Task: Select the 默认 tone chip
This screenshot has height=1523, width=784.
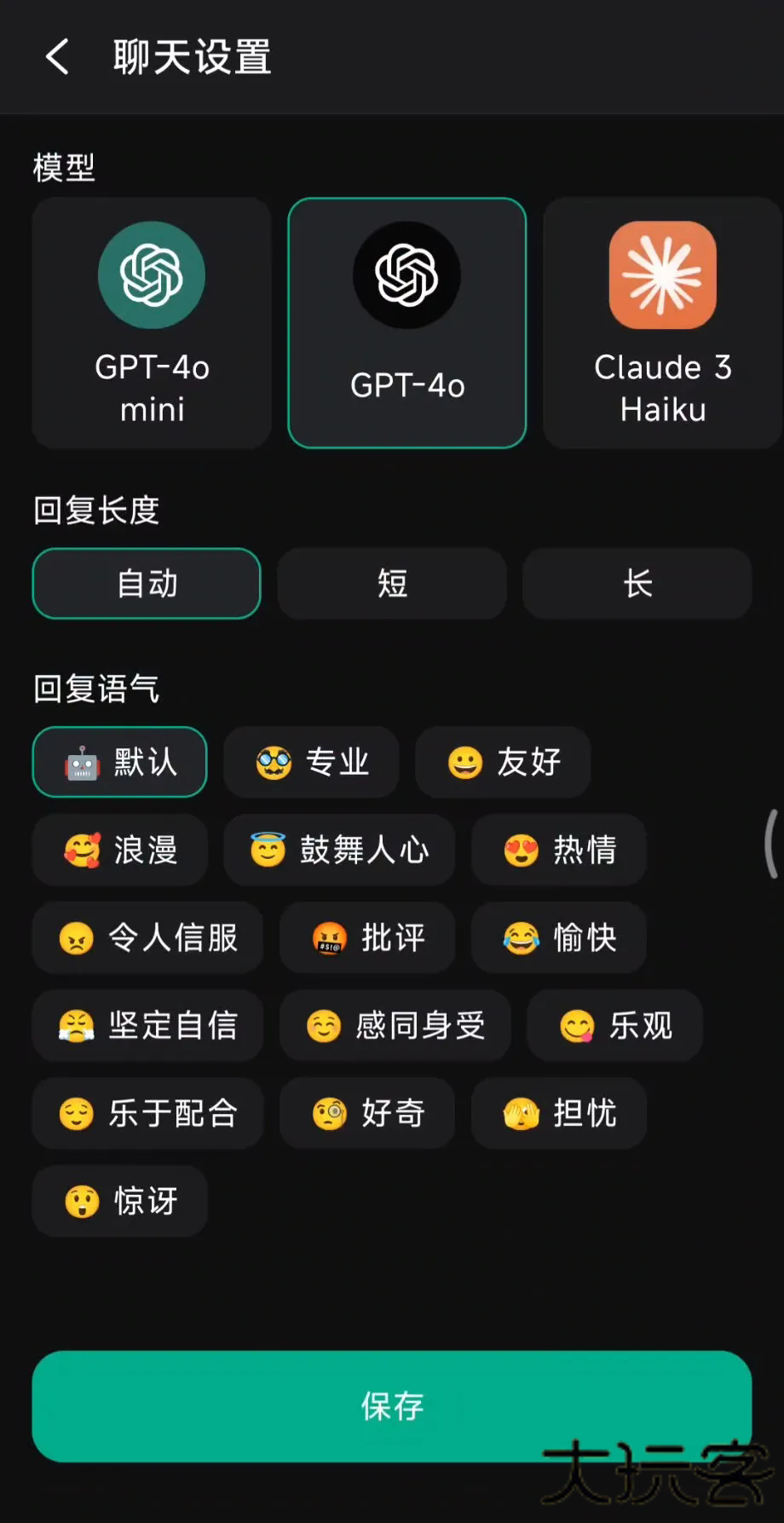Action: [120, 762]
